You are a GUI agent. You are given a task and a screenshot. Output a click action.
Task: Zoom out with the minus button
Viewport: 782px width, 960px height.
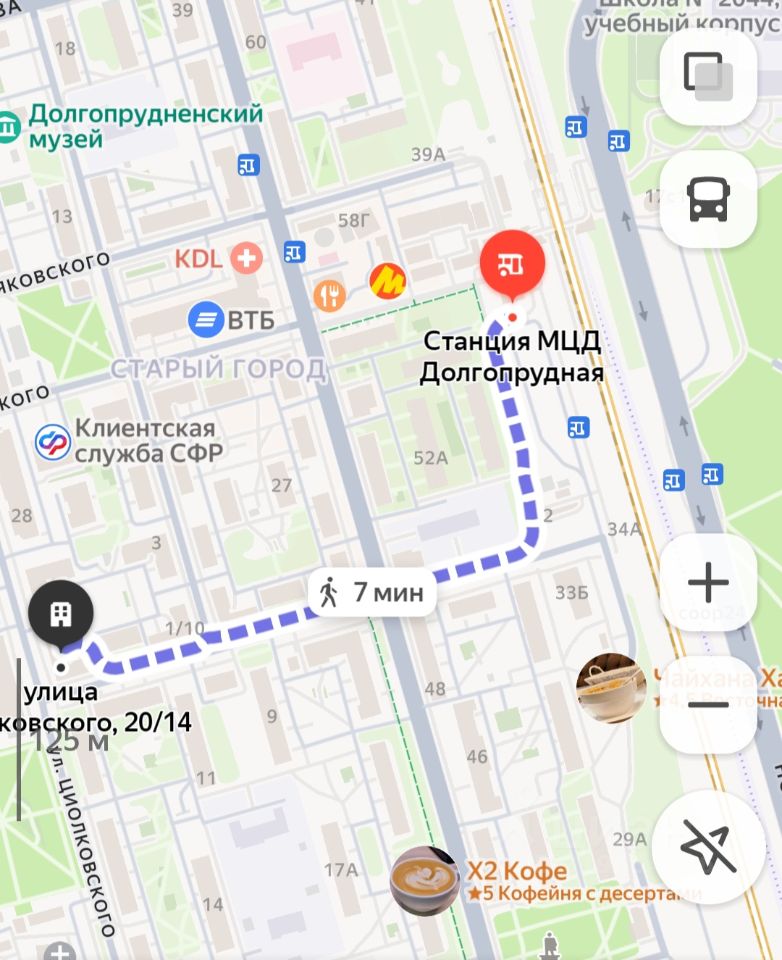(x=708, y=704)
